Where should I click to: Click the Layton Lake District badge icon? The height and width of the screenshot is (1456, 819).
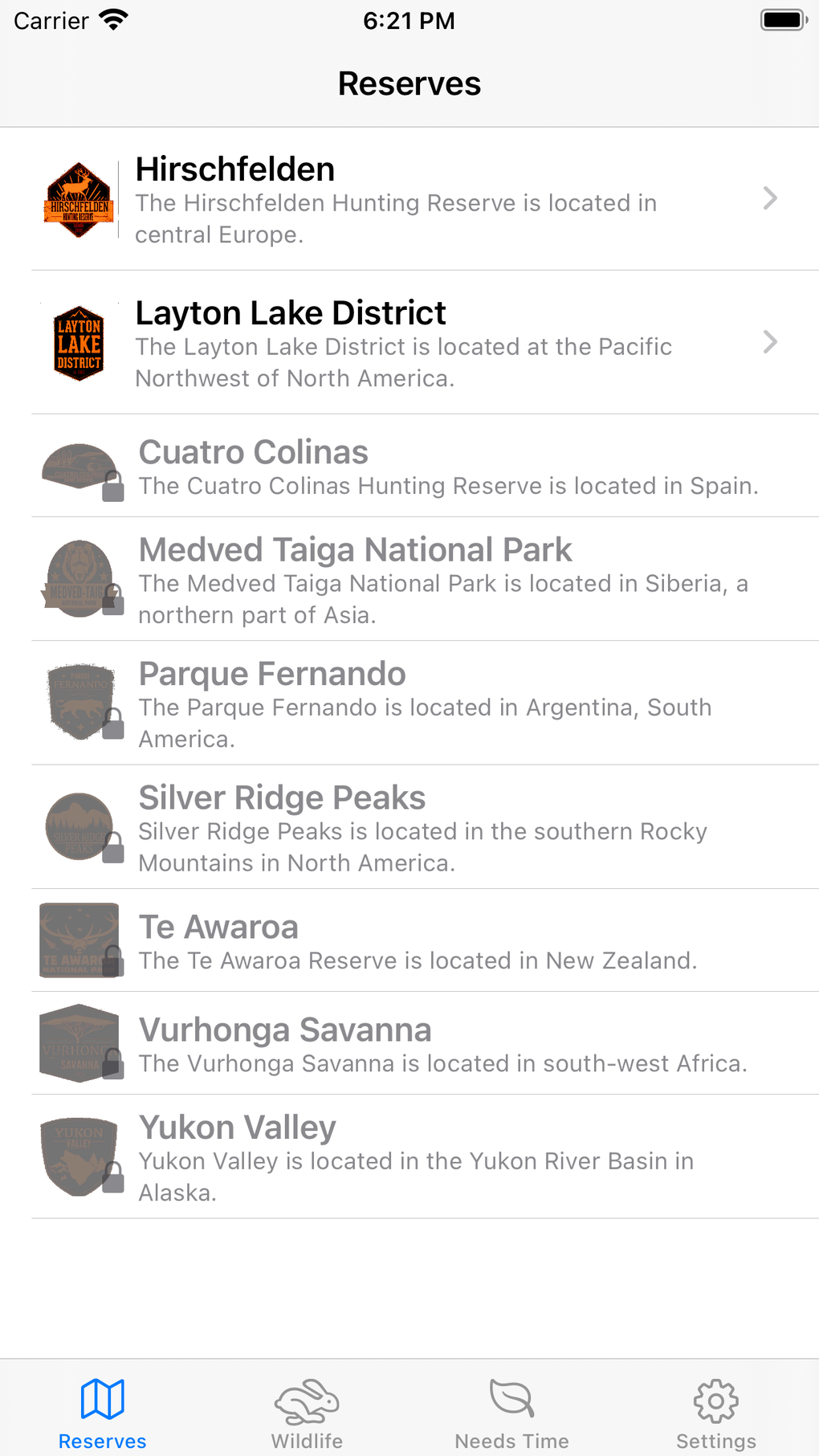tap(79, 344)
